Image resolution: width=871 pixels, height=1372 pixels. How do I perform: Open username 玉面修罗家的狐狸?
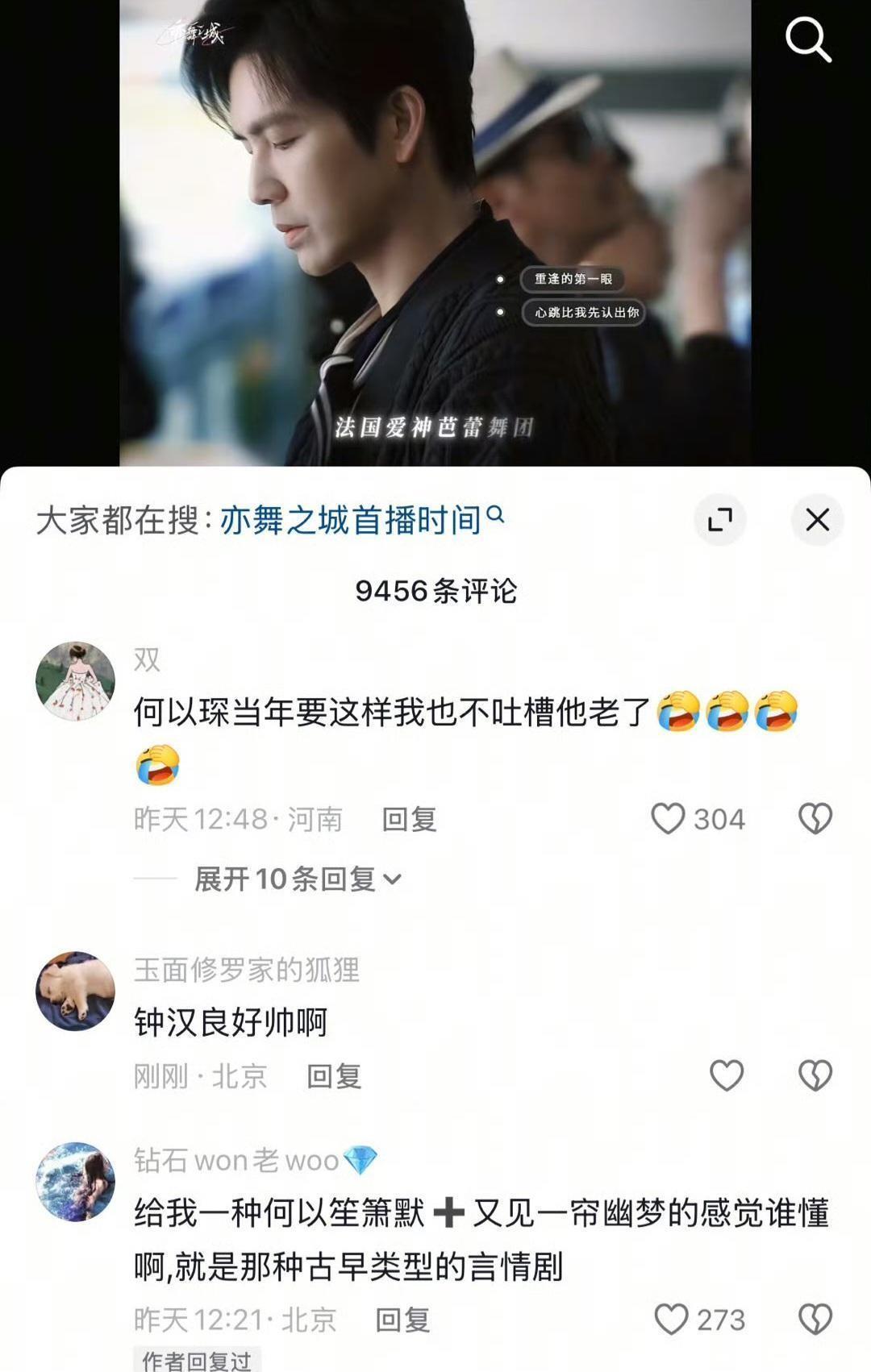[x=246, y=970]
